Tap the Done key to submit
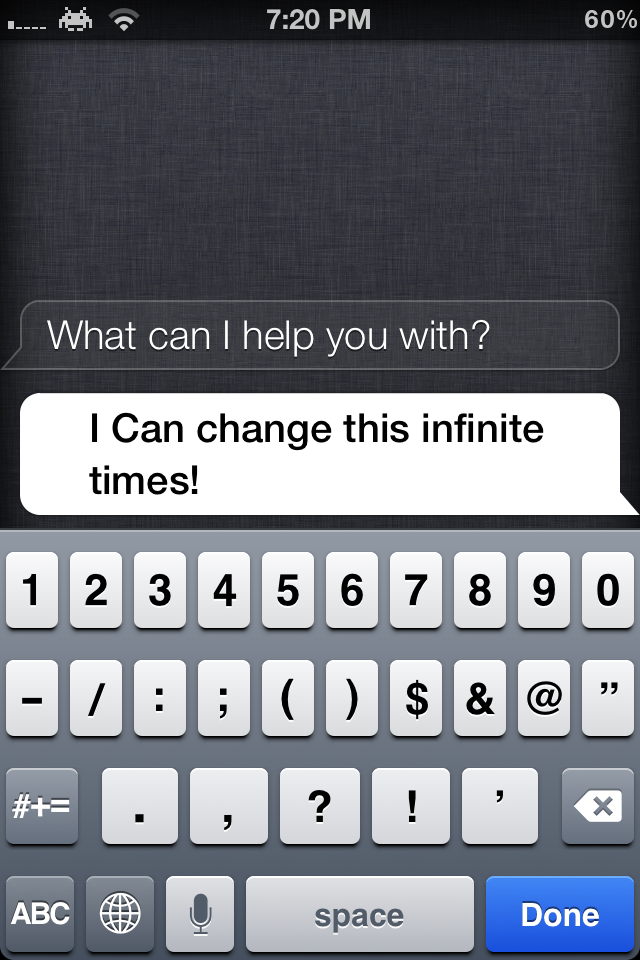640x960 pixels. point(560,914)
